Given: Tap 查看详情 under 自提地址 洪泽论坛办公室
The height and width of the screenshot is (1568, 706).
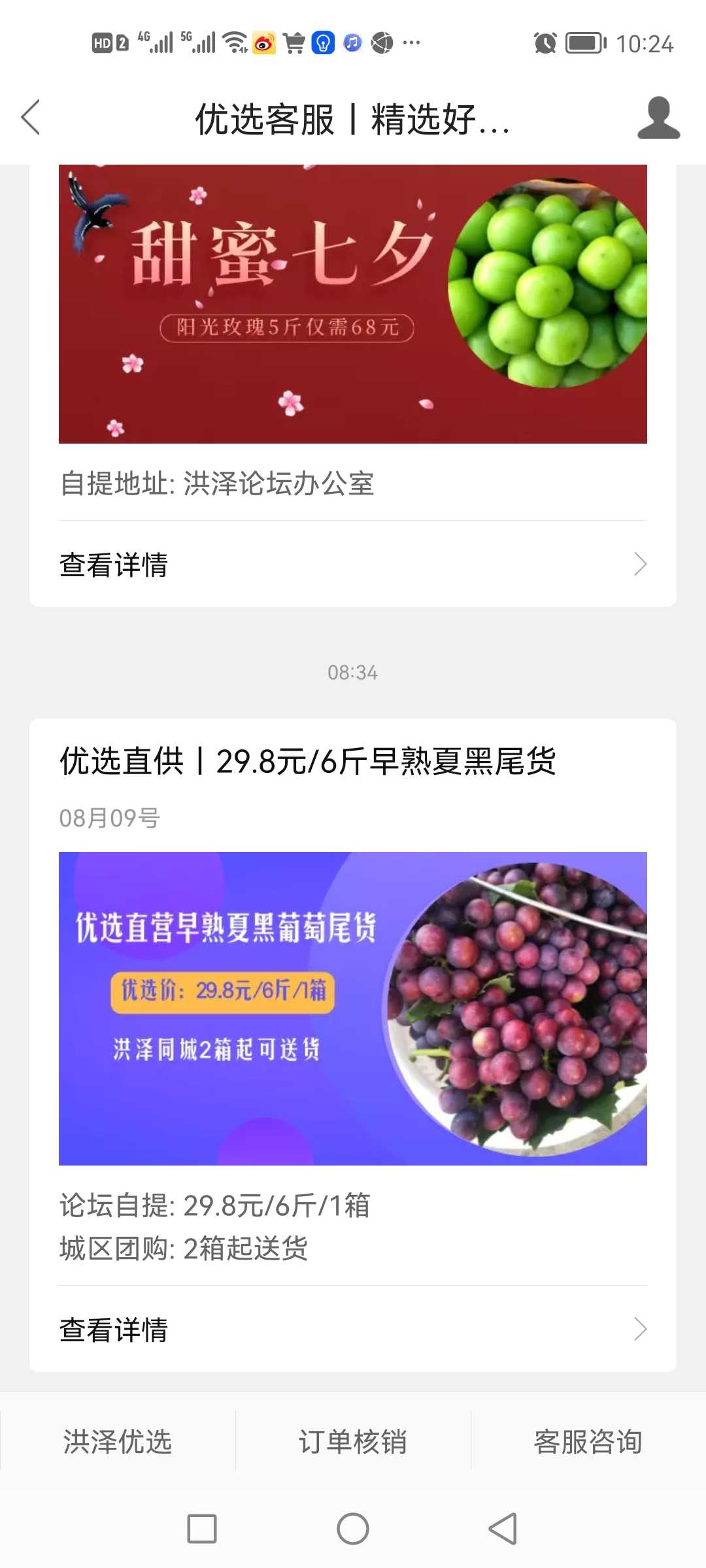Looking at the screenshot, I should tap(353, 564).
